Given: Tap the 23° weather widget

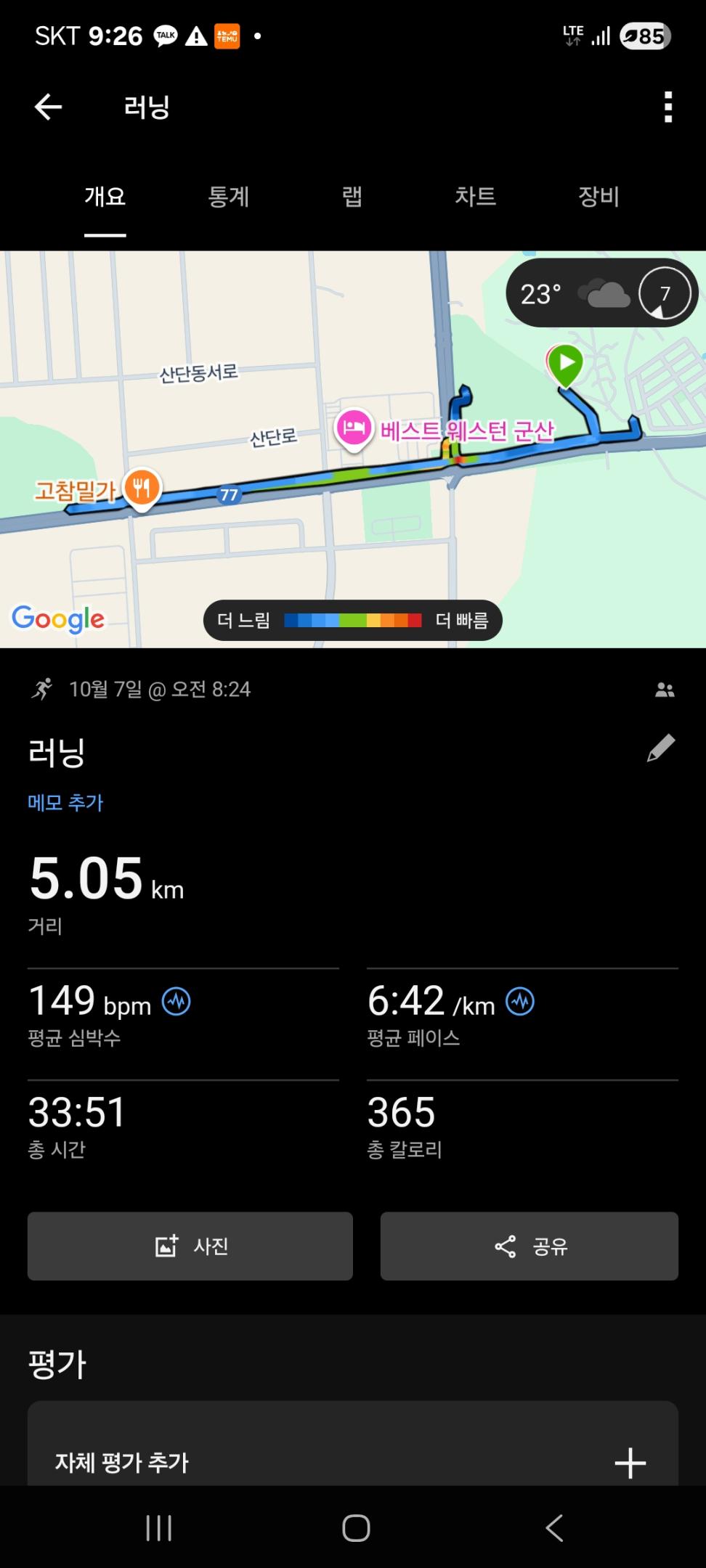Looking at the screenshot, I should point(601,293).
